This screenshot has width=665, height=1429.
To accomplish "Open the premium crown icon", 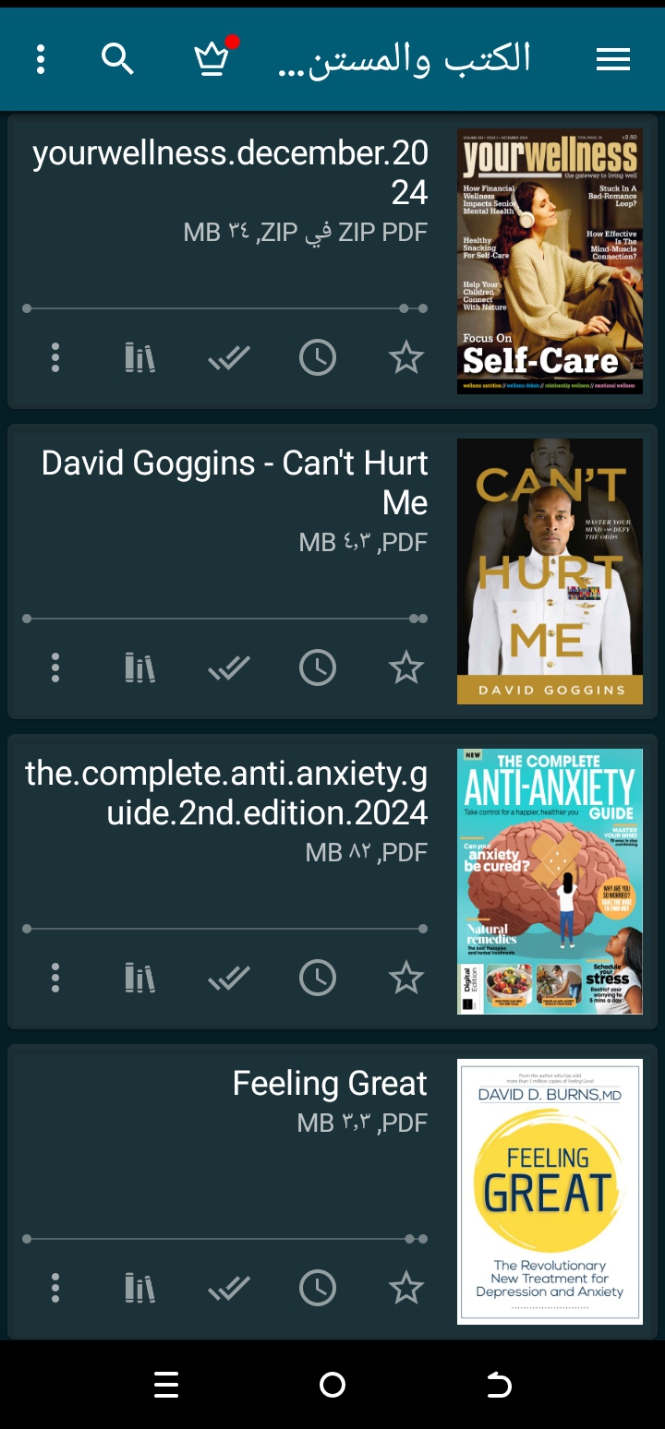I will tap(212, 60).
